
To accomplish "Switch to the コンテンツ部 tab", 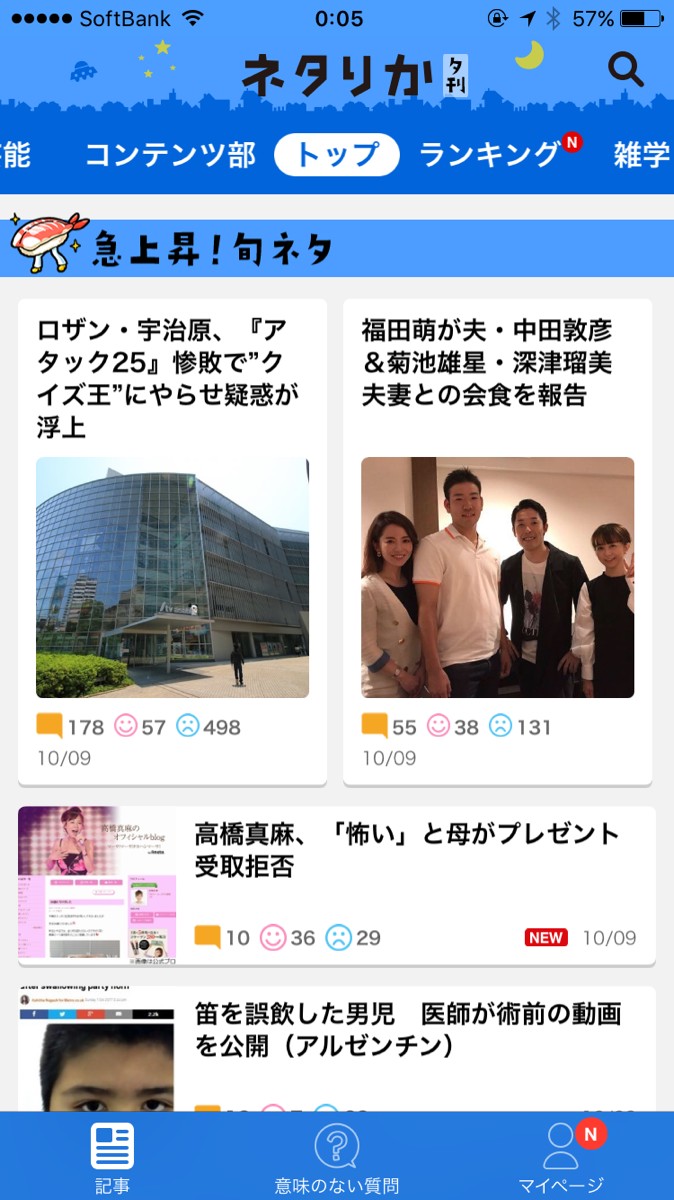I will click(x=170, y=155).
